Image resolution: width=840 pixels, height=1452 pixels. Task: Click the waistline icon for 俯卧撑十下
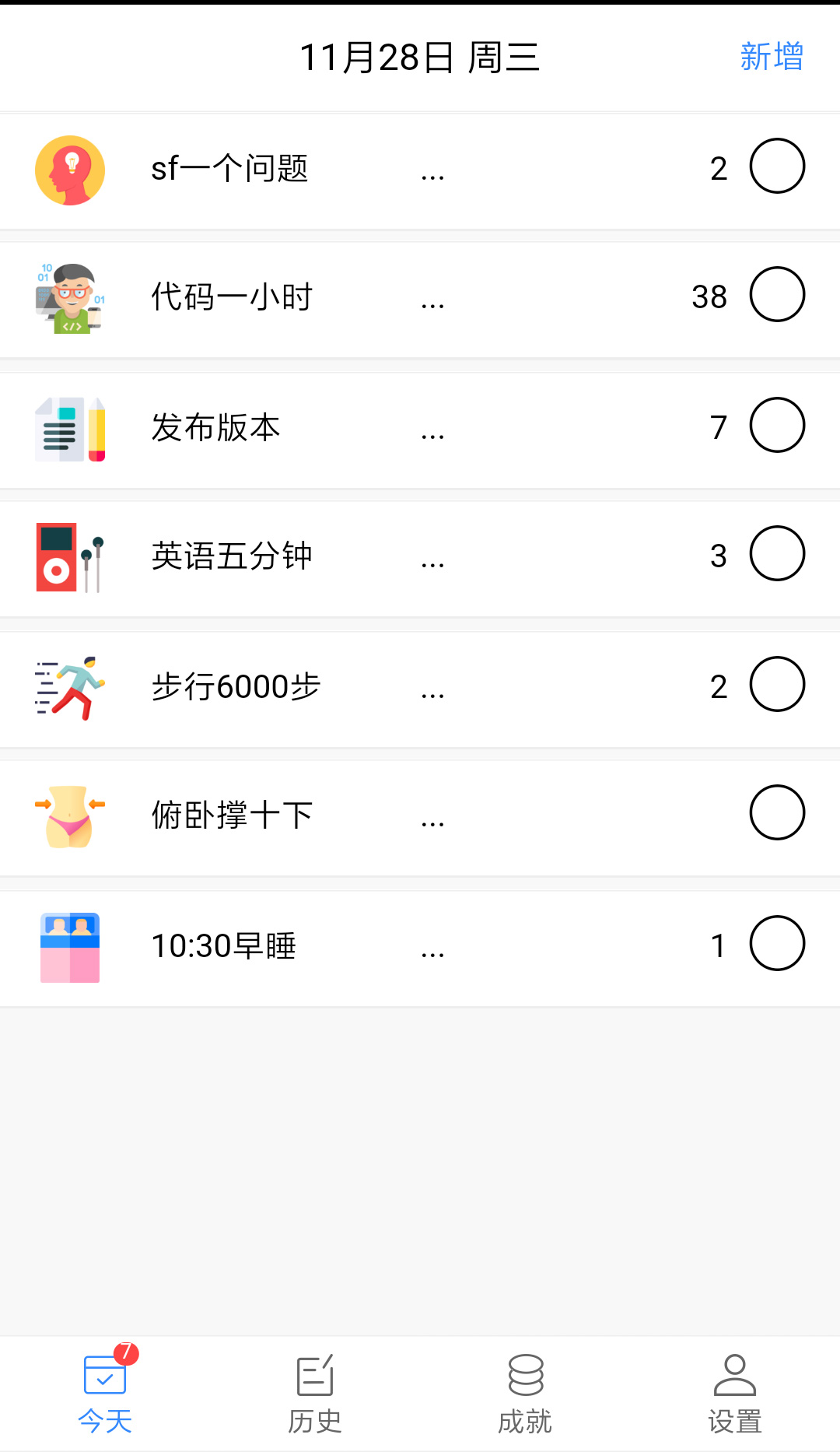(69, 812)
